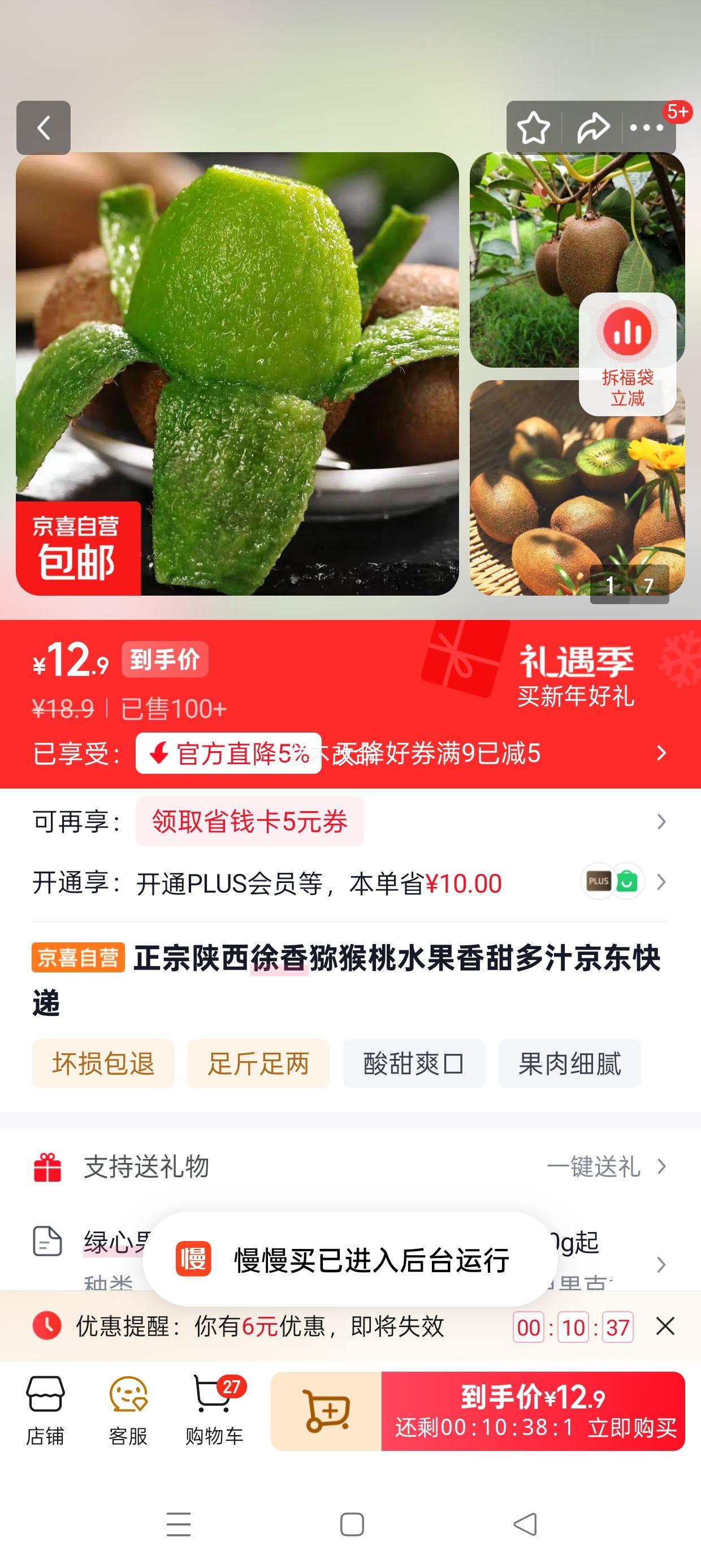Screen dimensions: 701x1568
Task: Open the PLUS membership savings row
Action: [x=350, y=882]
